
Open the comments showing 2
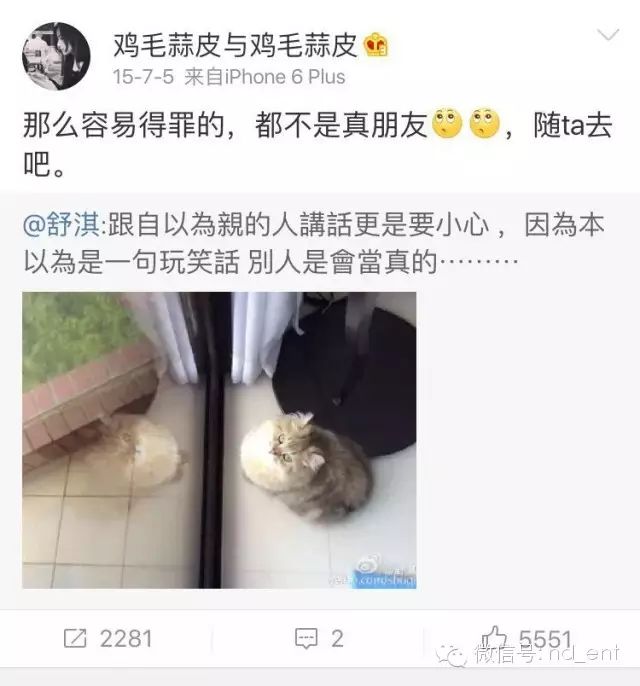[x=320, y=638]
